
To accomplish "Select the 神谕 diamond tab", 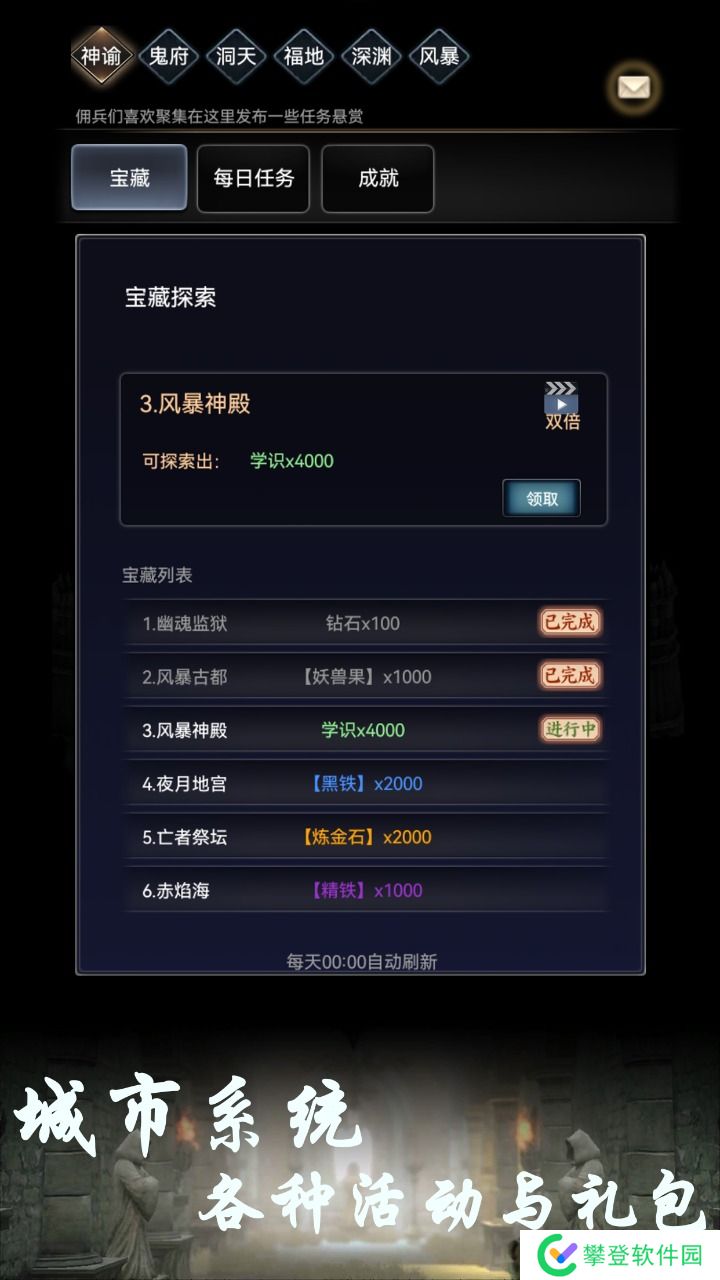I will point(101,56).
